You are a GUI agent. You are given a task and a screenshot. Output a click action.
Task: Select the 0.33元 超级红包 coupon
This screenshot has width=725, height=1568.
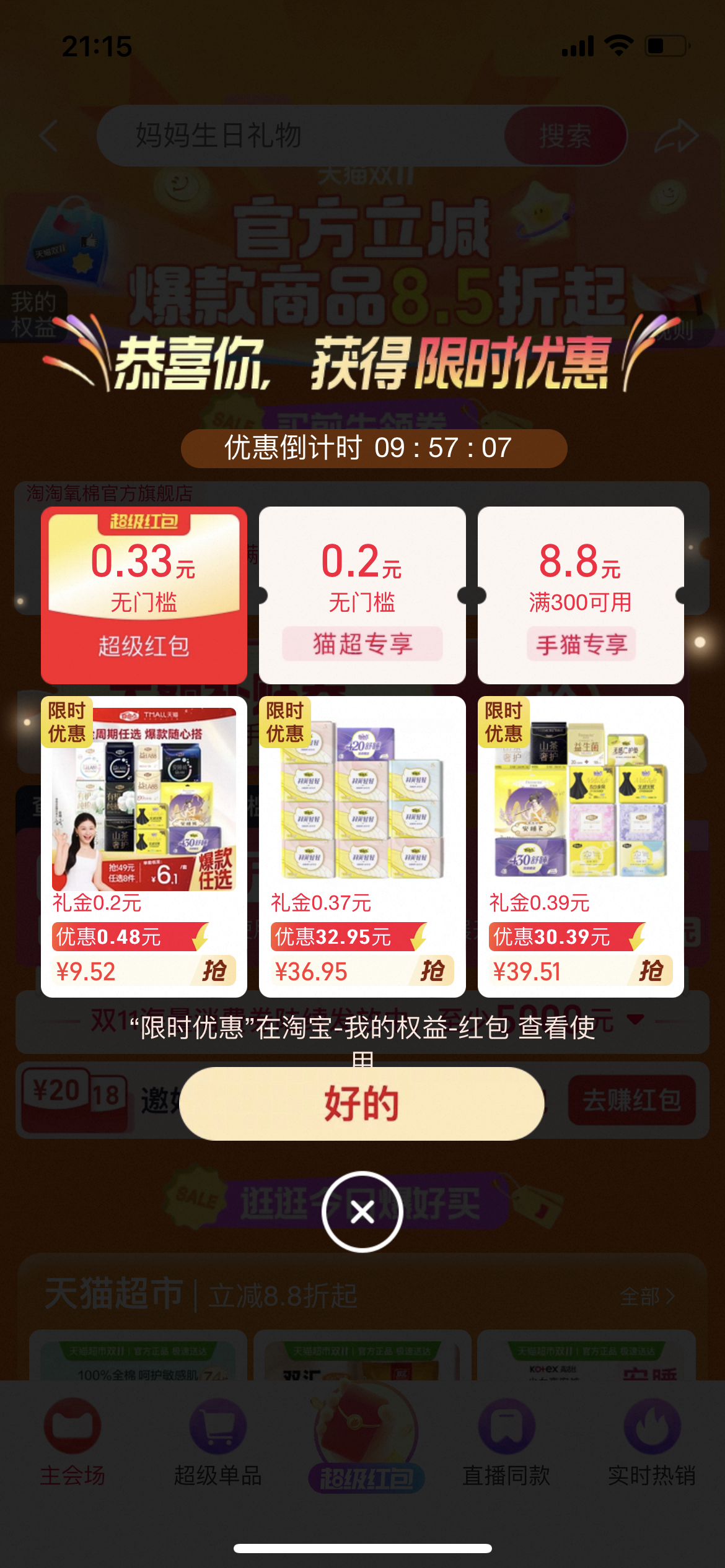(144, 595)
